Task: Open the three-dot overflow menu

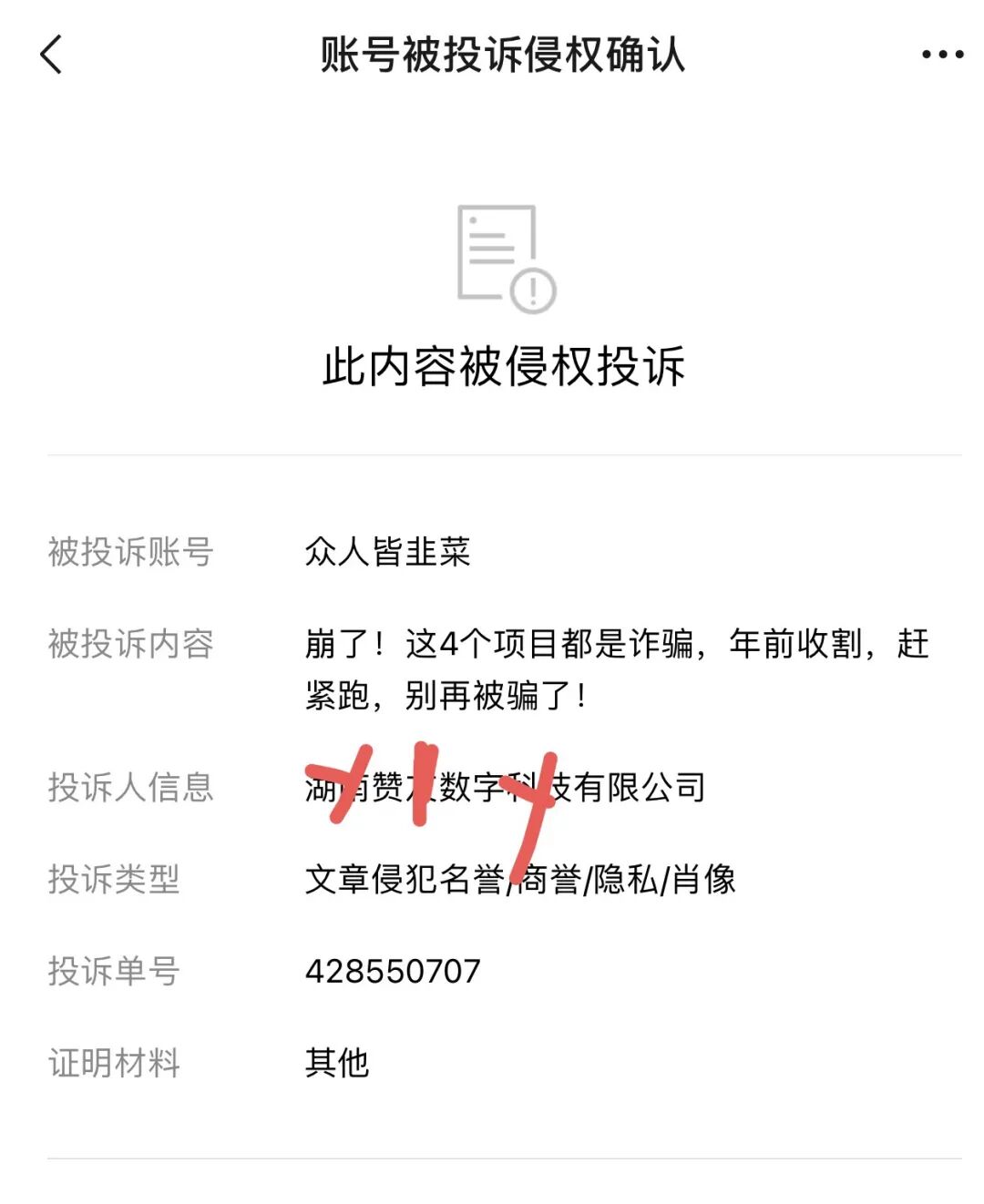Action: 941,55
